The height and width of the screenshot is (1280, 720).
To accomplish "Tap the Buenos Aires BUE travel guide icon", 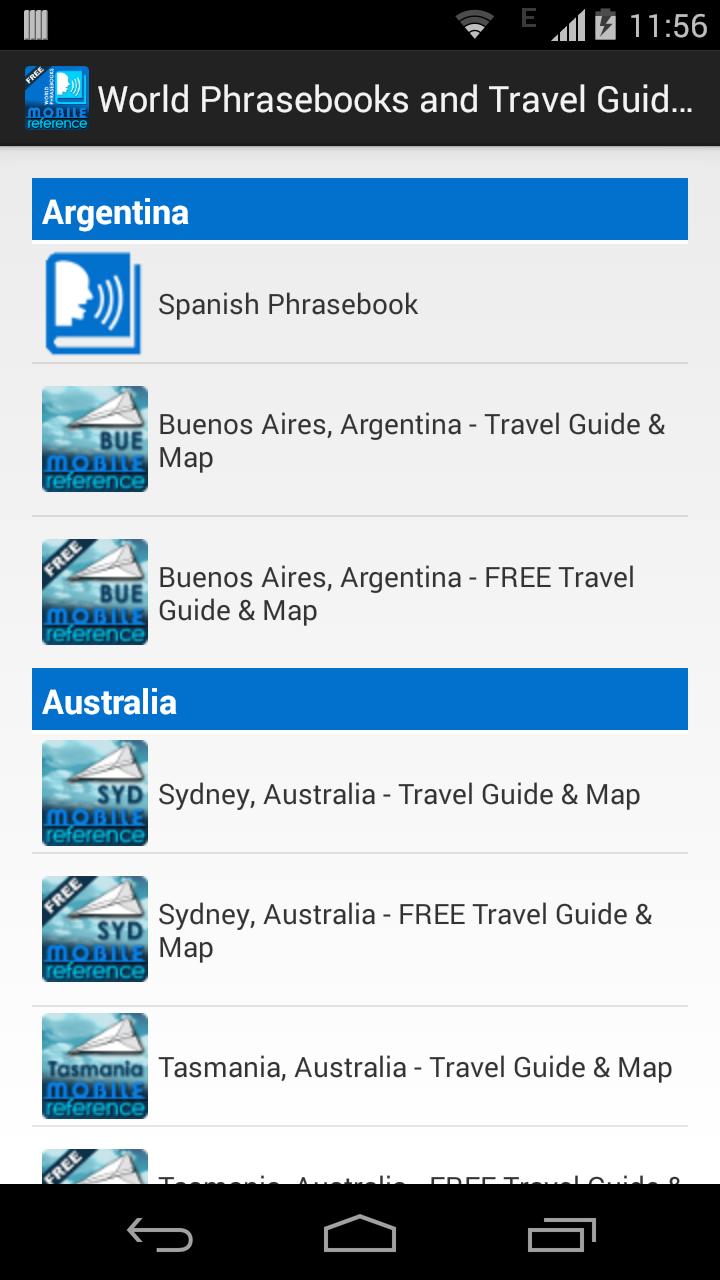I will pyautogui.click(x=93, y=438).
